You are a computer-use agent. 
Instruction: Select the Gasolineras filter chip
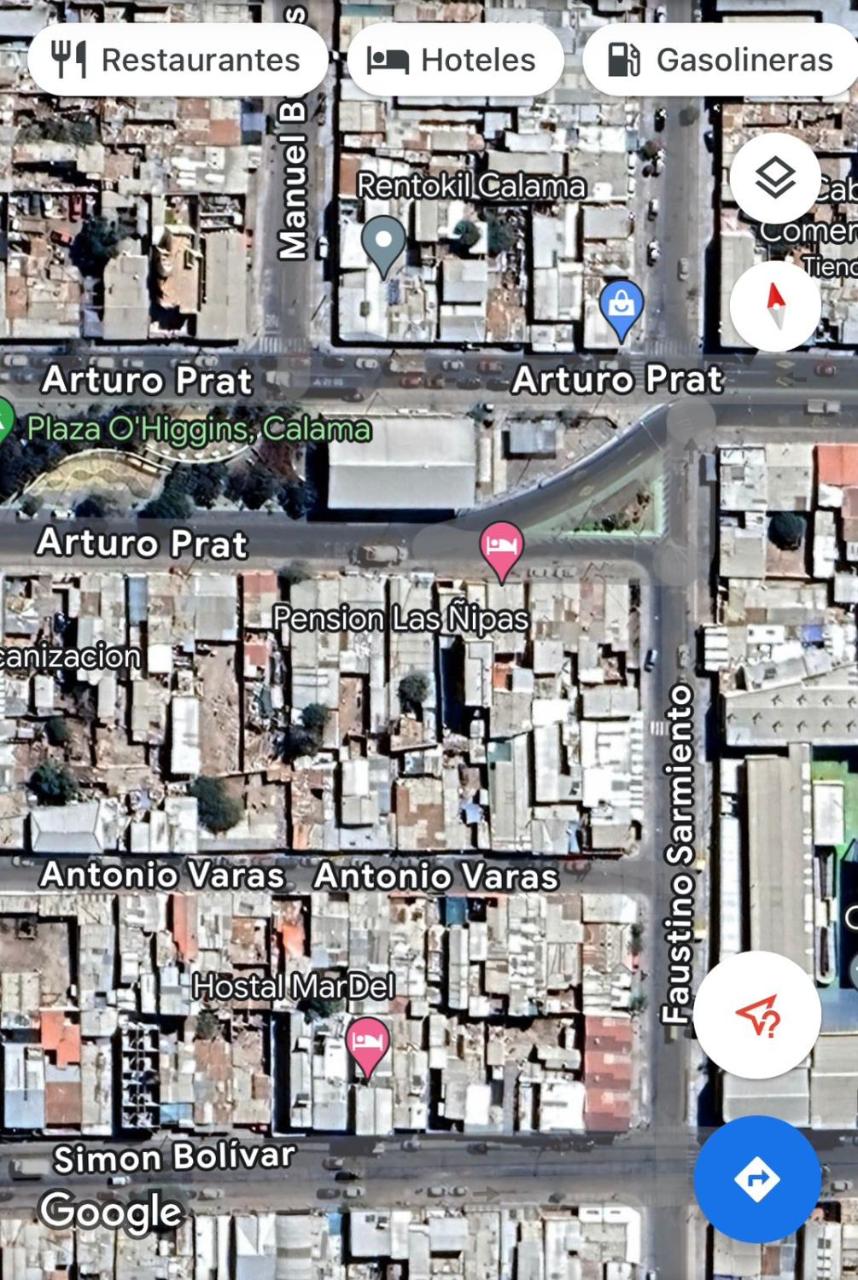click(x=722, y=60)
